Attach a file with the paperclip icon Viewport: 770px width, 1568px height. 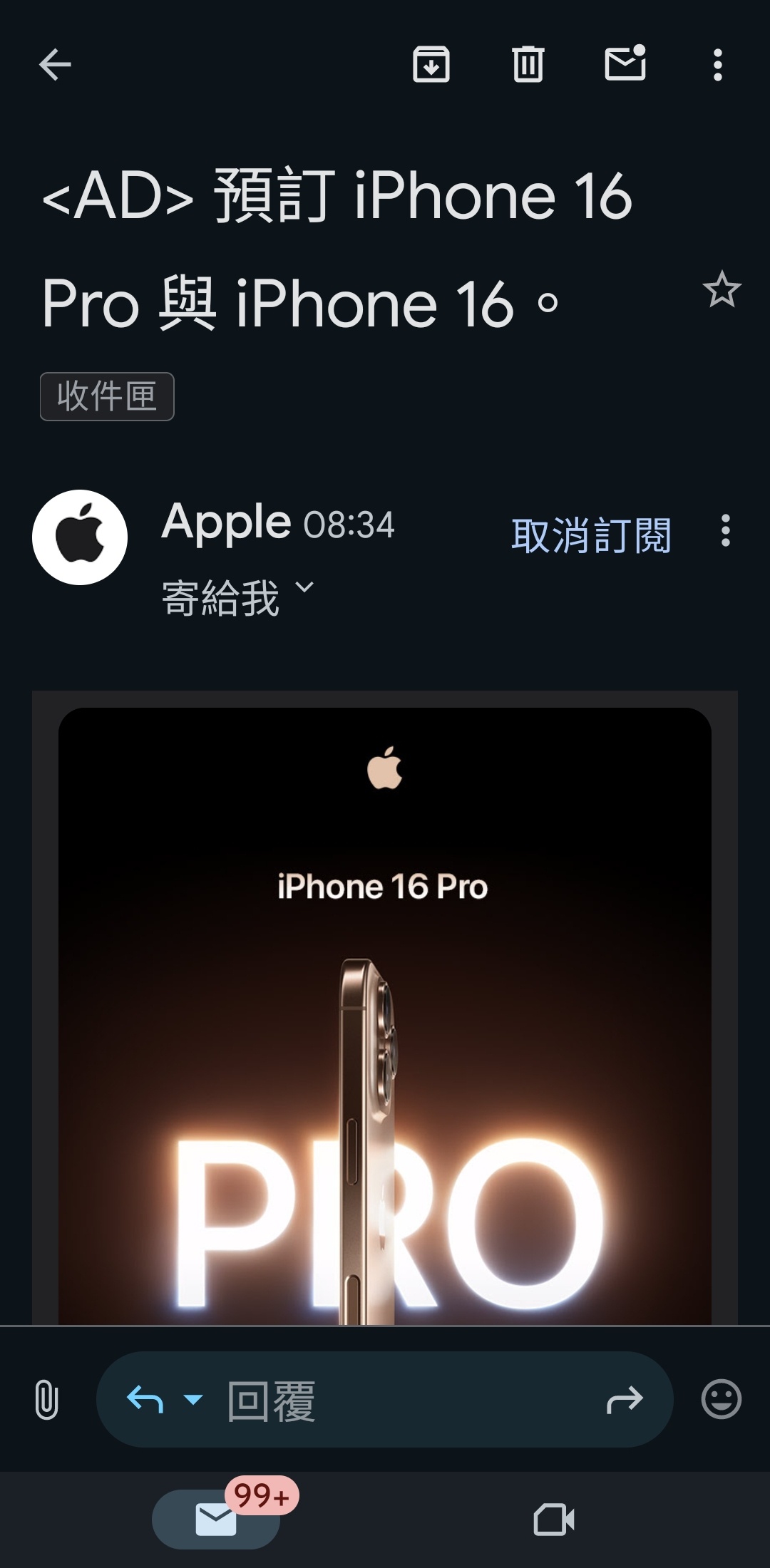pos(46,1399)
